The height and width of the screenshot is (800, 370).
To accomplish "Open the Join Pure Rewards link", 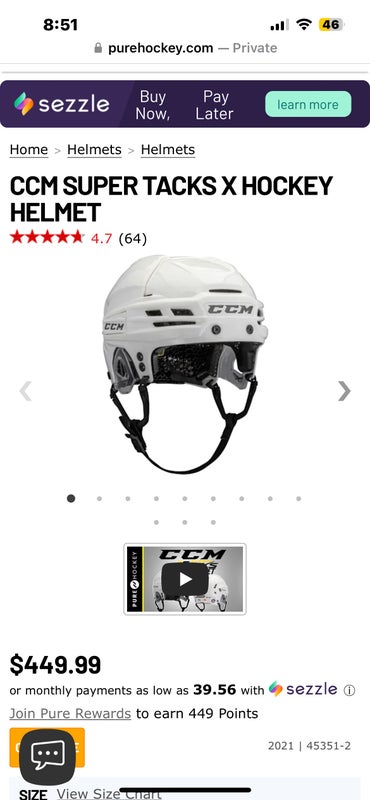I will (x=70, y=713).
